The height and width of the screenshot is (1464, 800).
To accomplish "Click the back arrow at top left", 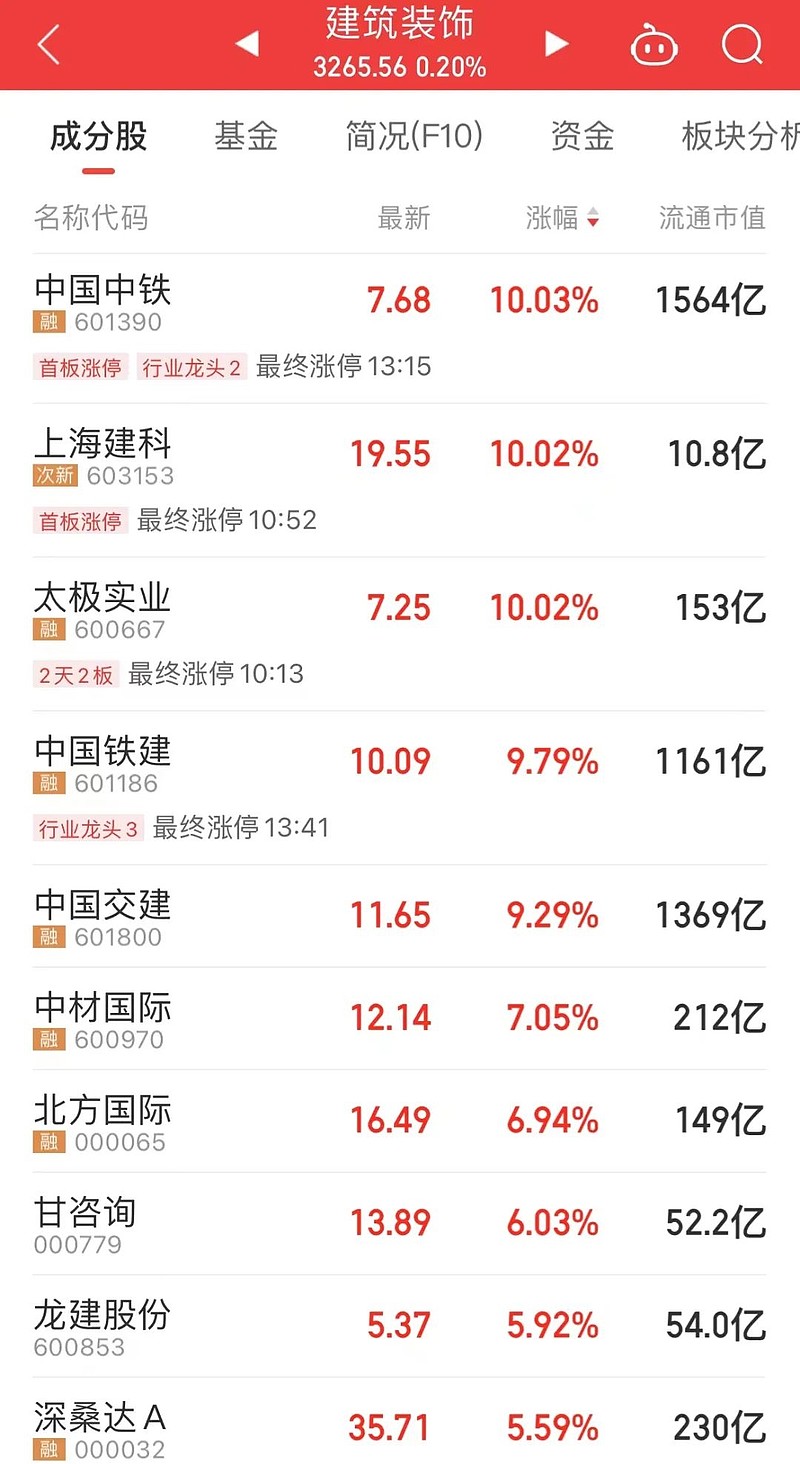I will click(48, 44).
